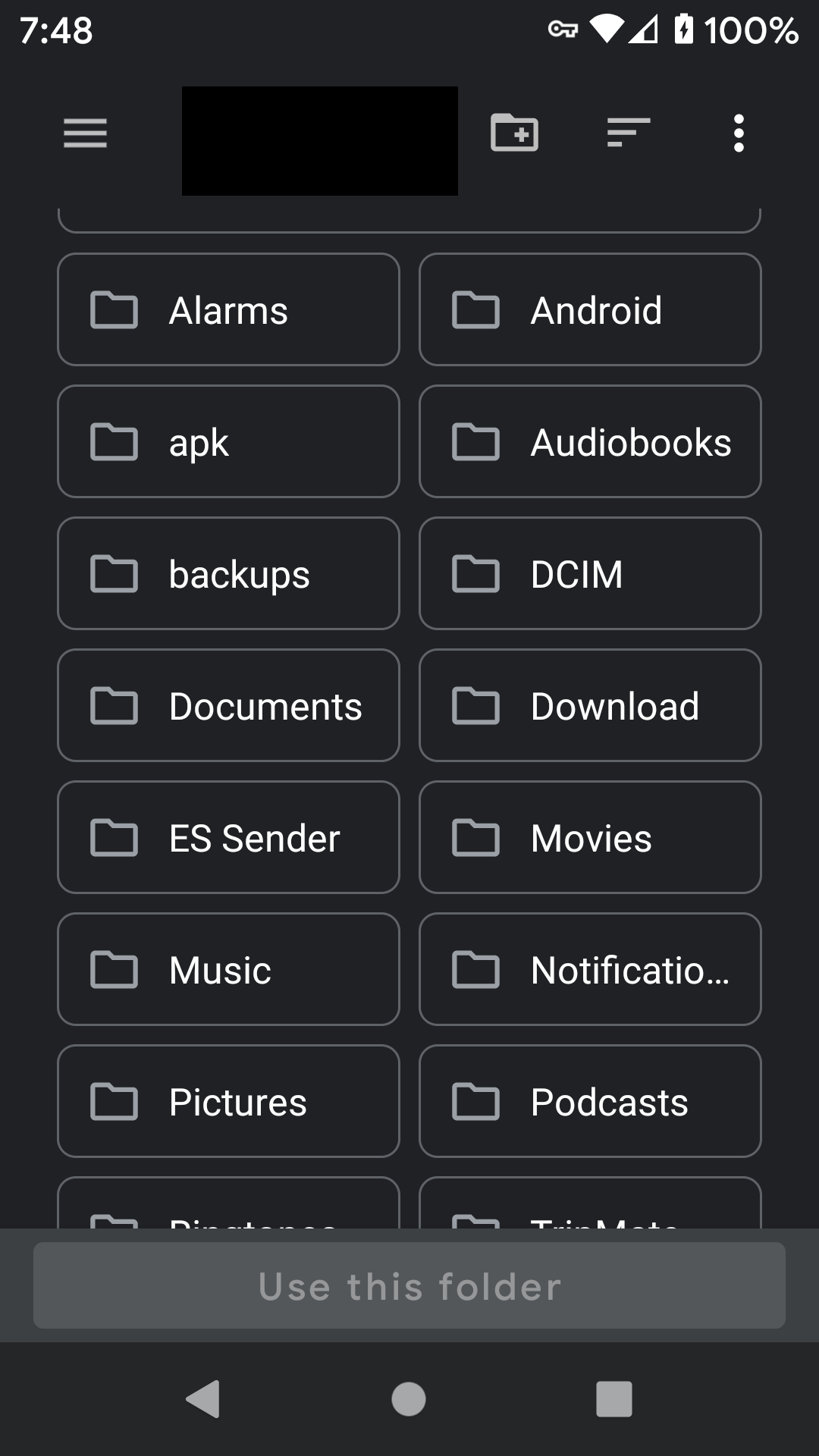819x1456 pixels.
Task: Open the Audiobooks folder
Action: point(590,441)
